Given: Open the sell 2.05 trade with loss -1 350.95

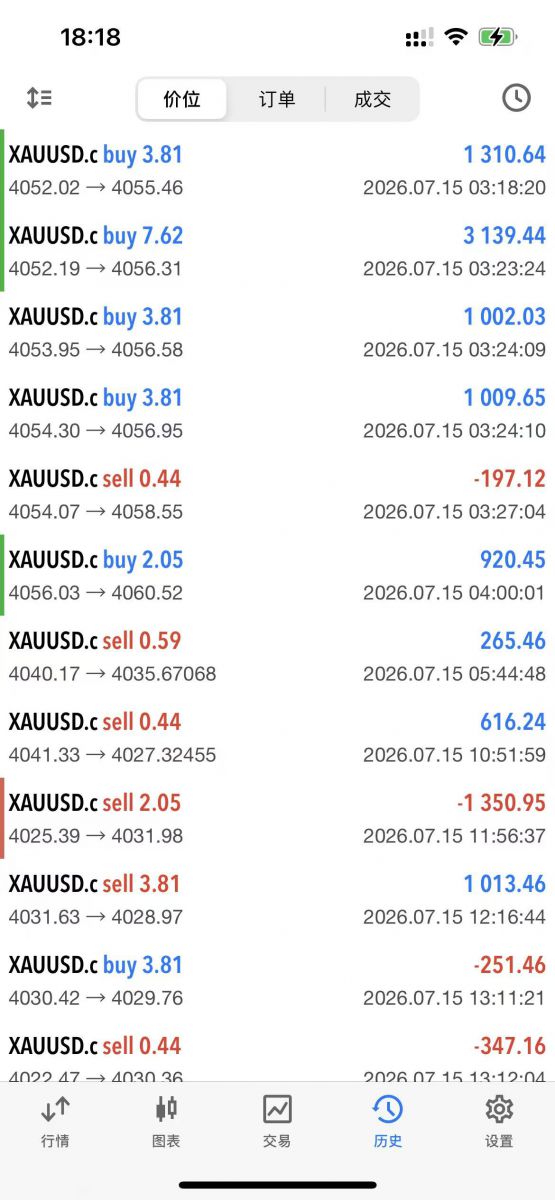Looking at the screenshot, I should point(277,818).
